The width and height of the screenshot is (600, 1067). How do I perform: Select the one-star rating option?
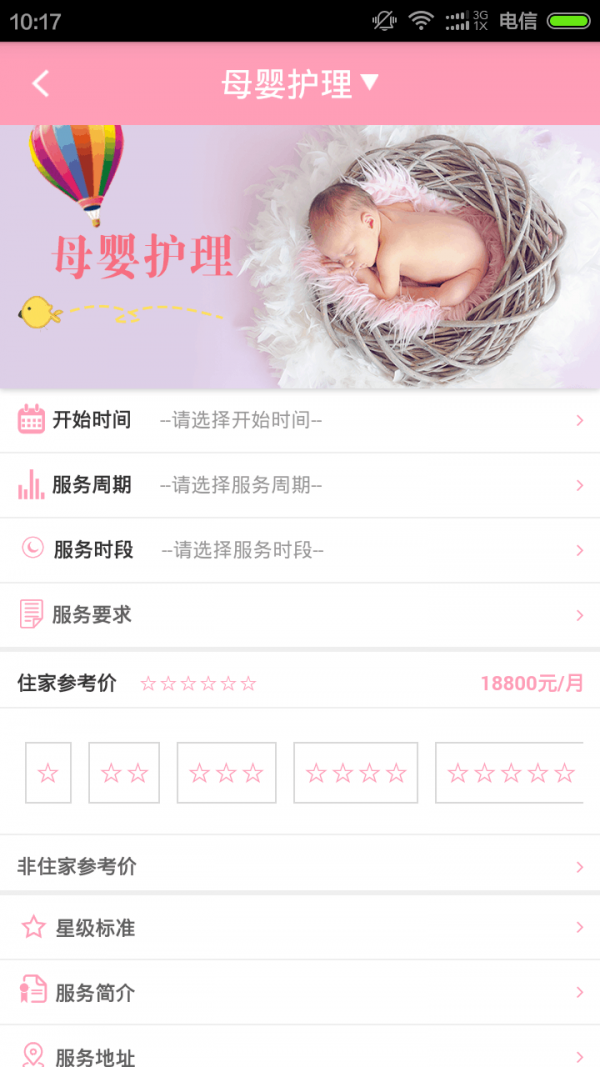(x=48, y=773)
